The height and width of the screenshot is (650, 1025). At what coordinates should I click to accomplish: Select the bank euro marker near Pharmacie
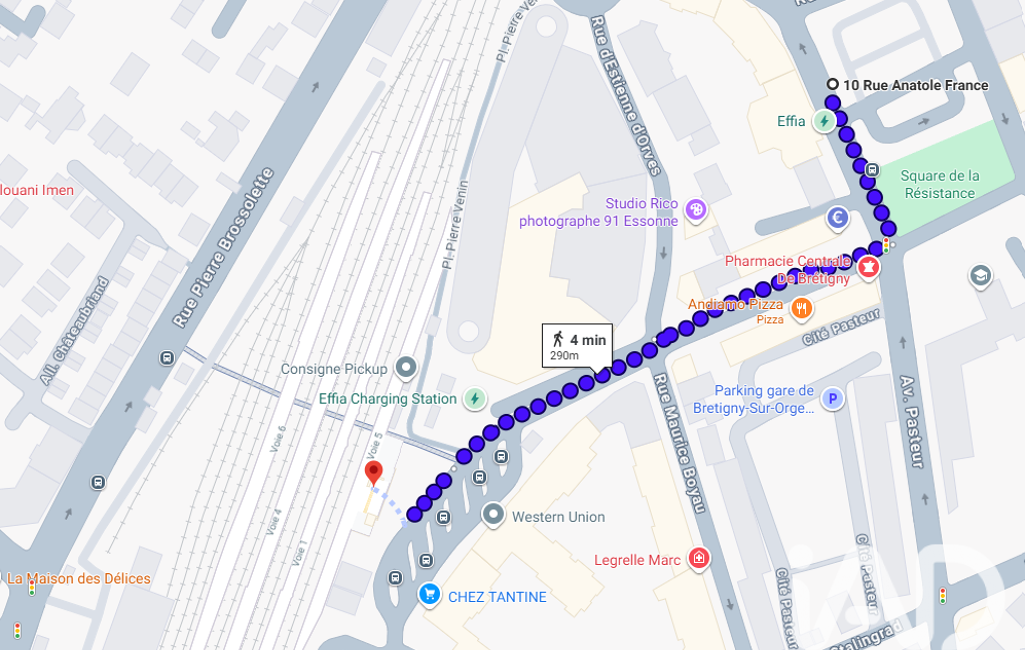pos(837,218)
